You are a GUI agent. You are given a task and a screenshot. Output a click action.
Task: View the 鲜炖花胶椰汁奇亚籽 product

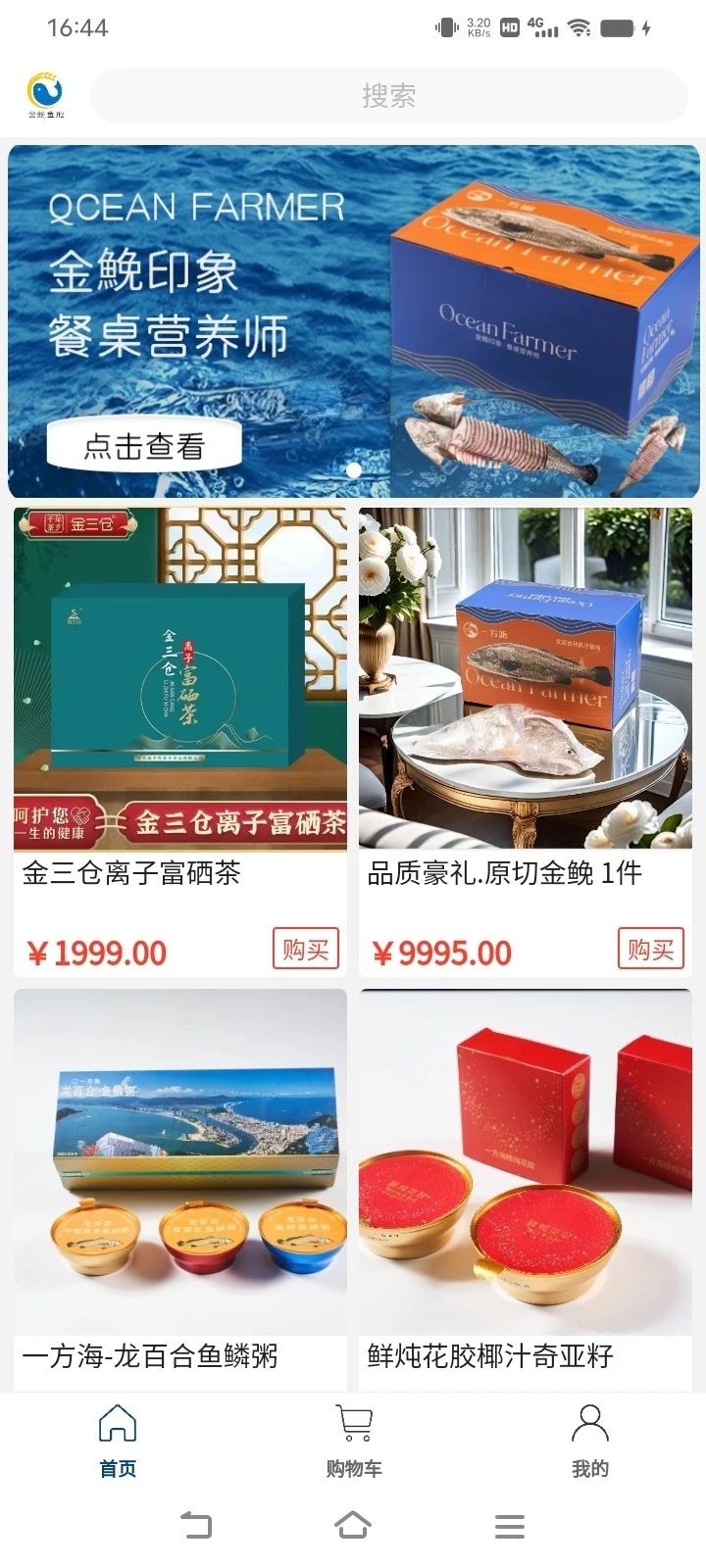pyautogui.click(x=526, y=1190)
